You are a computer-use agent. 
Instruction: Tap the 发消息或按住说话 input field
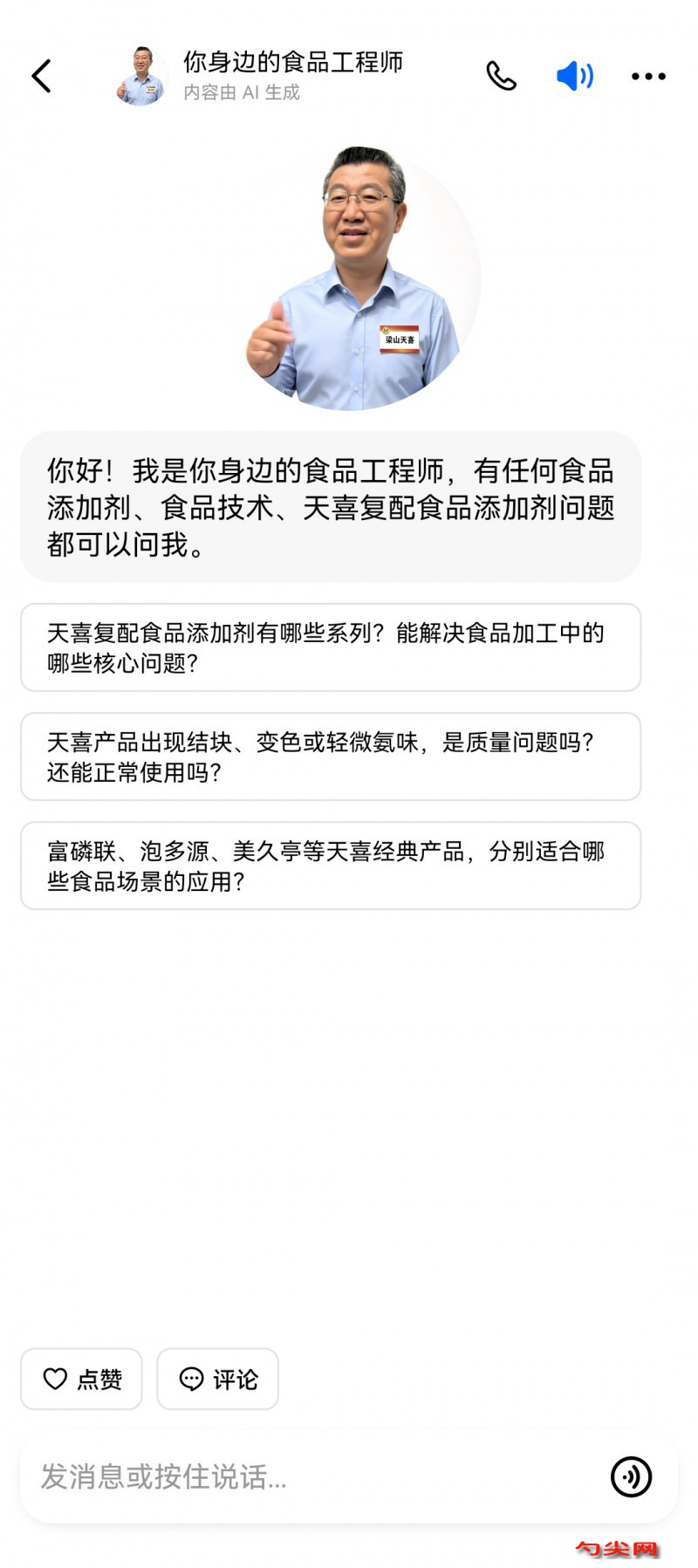[305, 1477]
